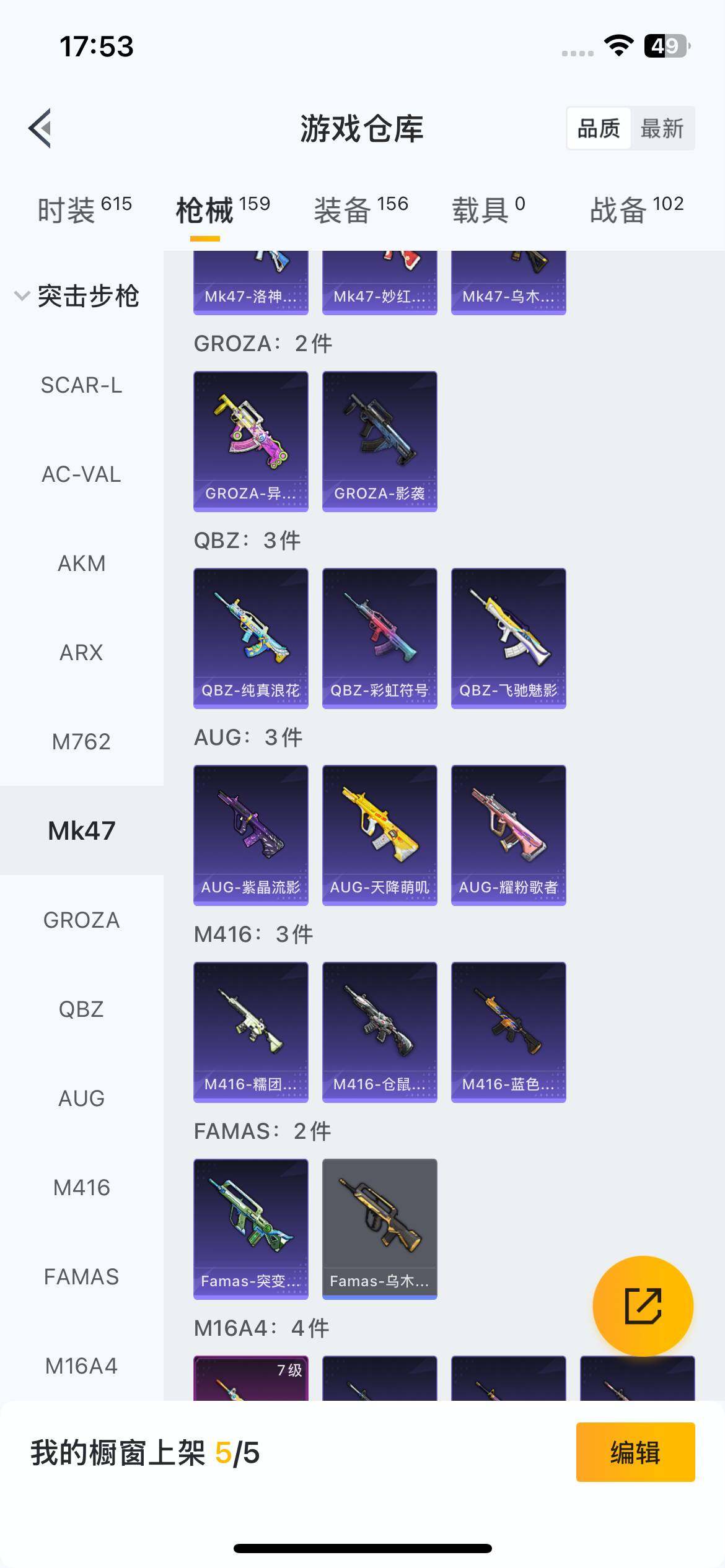This screenshot has width=725, height=1568.
Task: Switch to the 装备 tab
Action: click(x=361, y=210)
